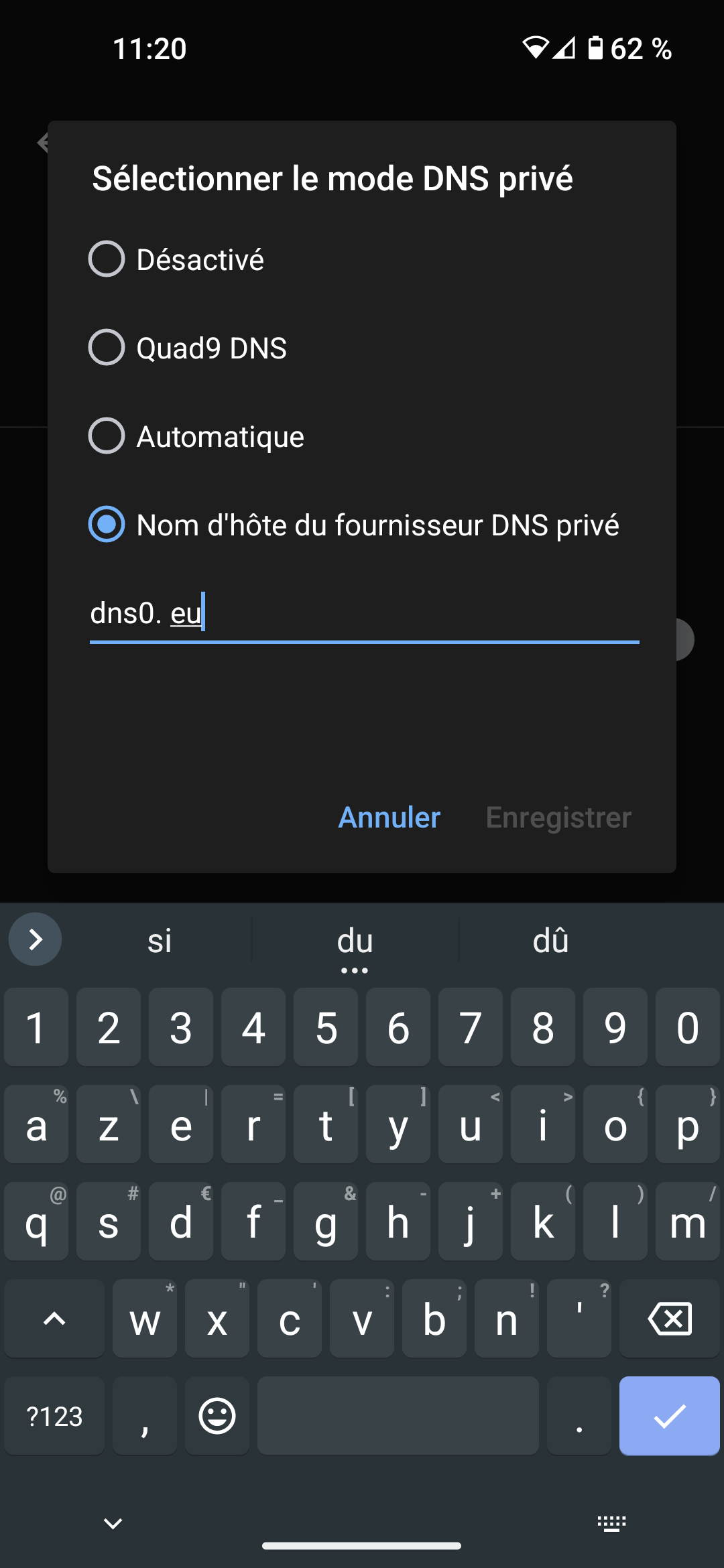Pick the keyboard suggestion "si"
The width and height of the screenshot is (724, 1568).
click(x=160, y=940)
